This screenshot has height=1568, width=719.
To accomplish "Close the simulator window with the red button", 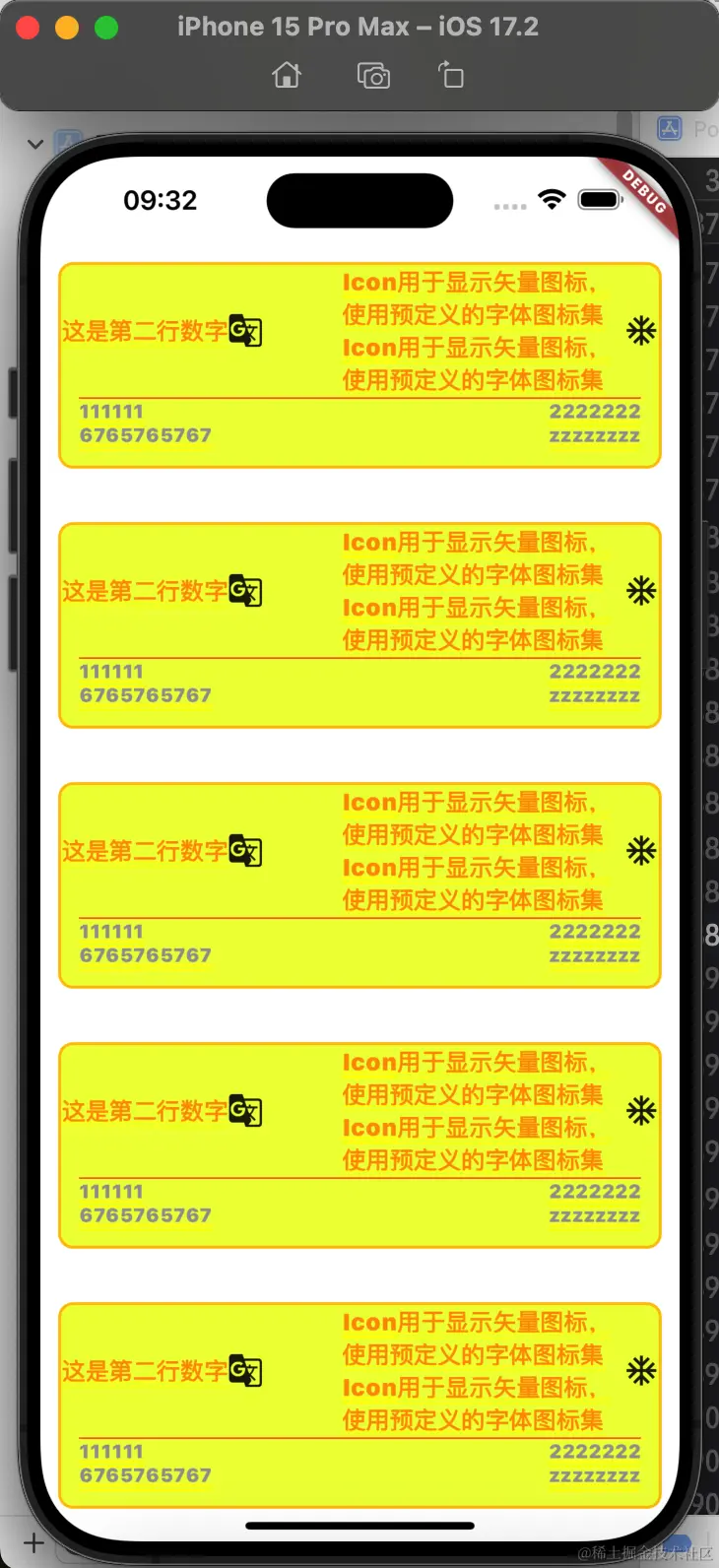I will coord(28,28).
